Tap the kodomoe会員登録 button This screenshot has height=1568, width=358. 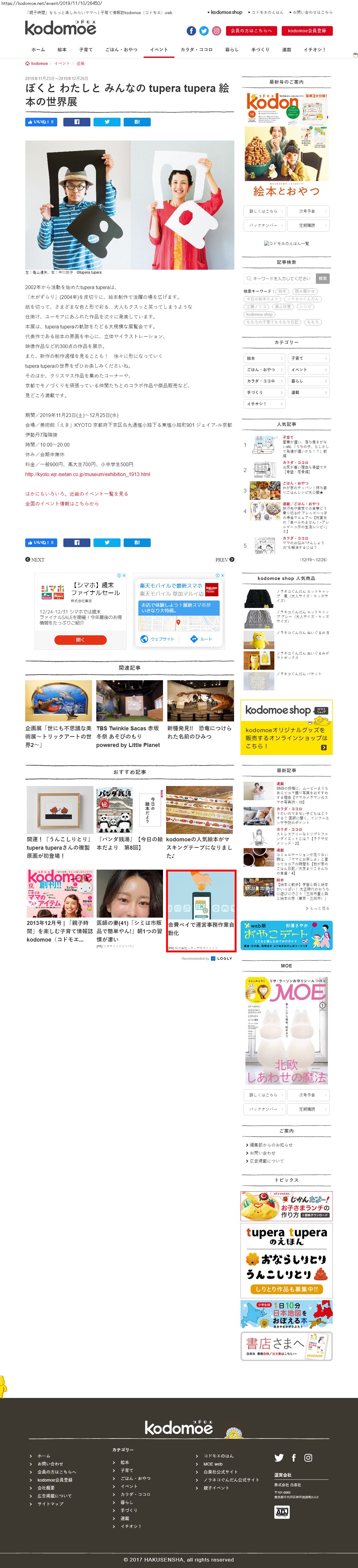pos(306,30)
